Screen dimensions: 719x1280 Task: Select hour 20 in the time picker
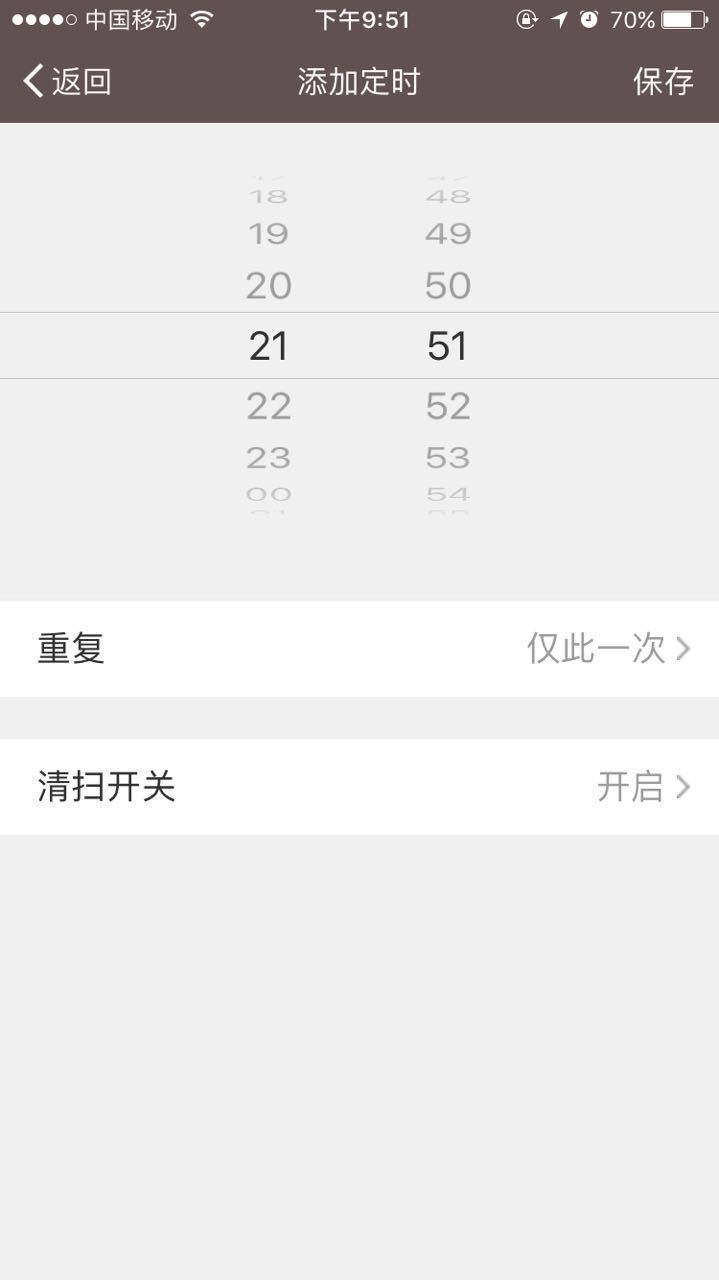point(268,286)
